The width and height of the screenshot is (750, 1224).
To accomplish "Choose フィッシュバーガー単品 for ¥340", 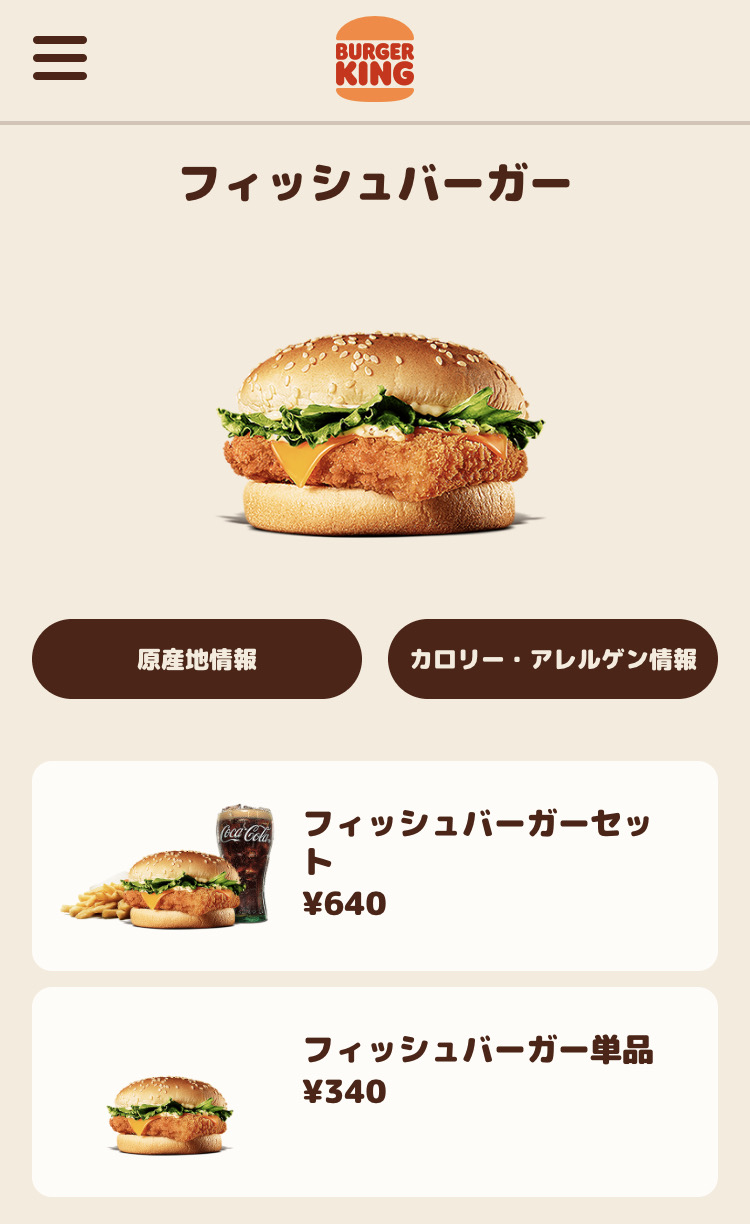I will click(375, 1091).
